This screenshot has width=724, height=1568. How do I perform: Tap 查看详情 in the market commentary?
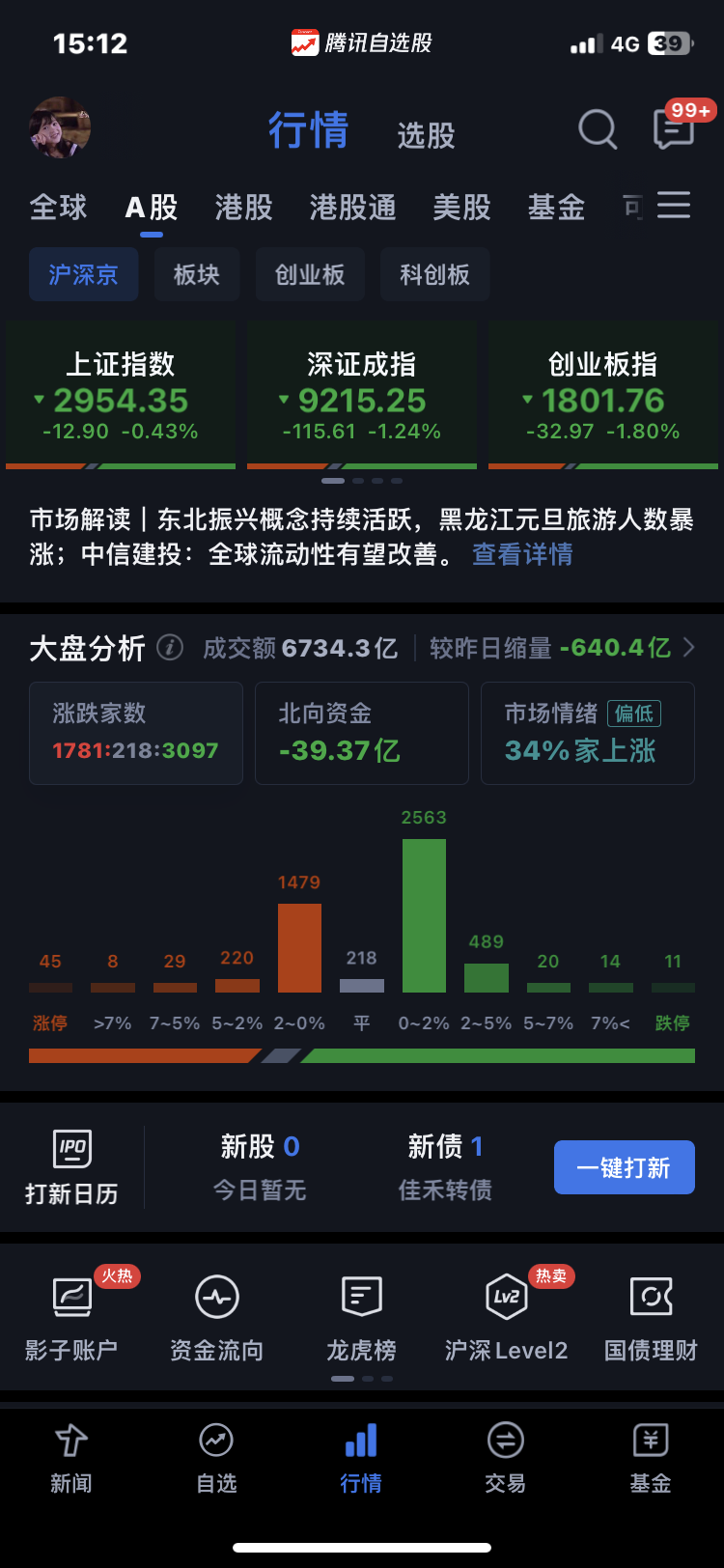click(522, 554)
